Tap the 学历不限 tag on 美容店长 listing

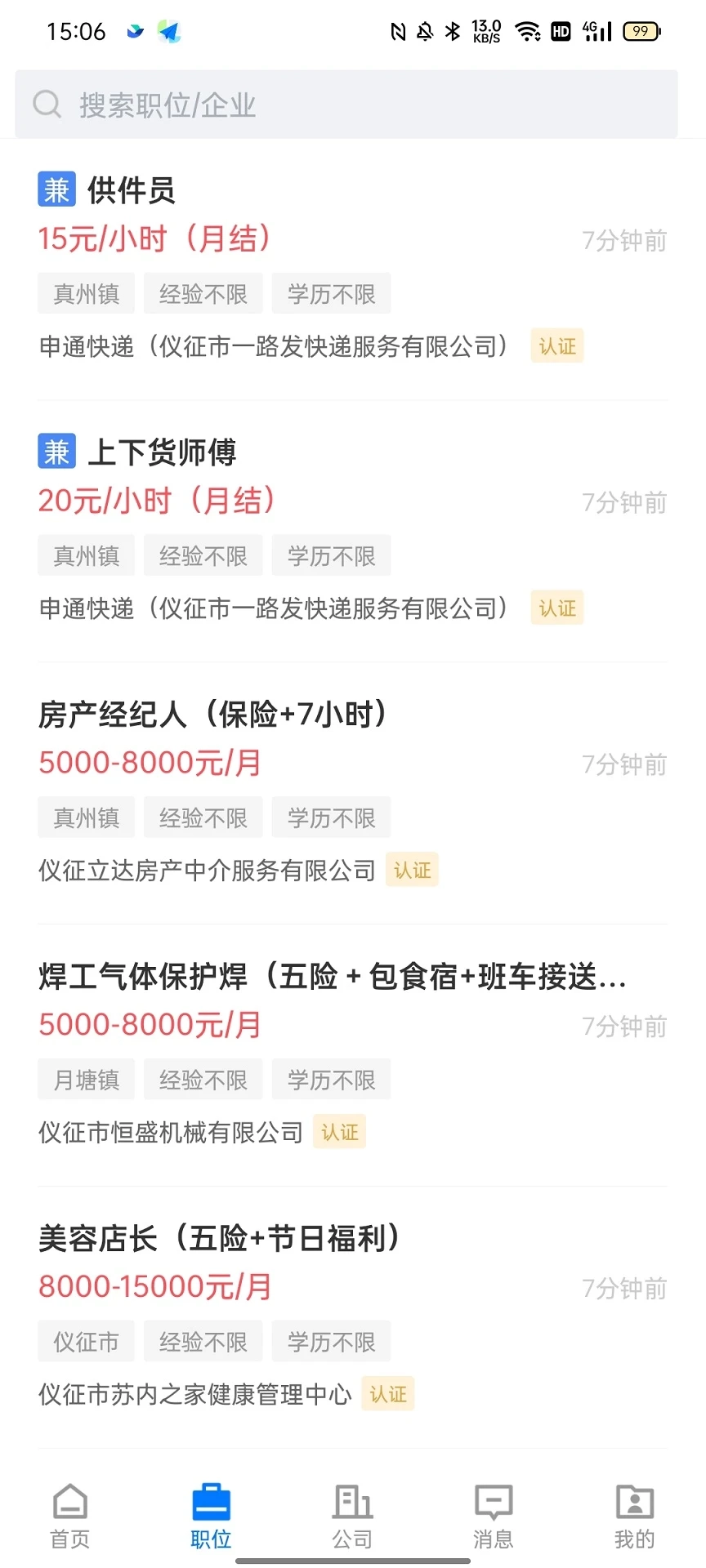pyautogui.click(x=332, y=1341)
